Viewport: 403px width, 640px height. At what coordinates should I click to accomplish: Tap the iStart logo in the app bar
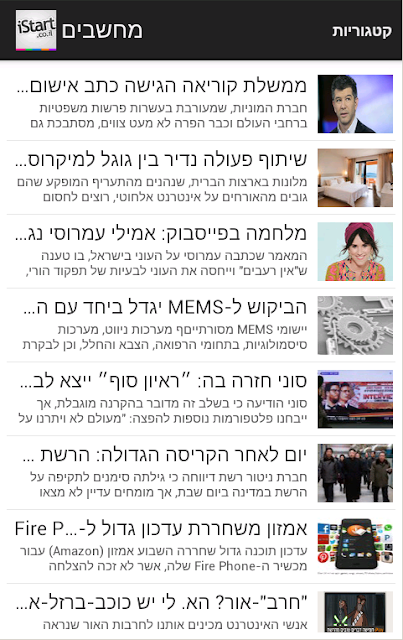click(x=36, y=30)
